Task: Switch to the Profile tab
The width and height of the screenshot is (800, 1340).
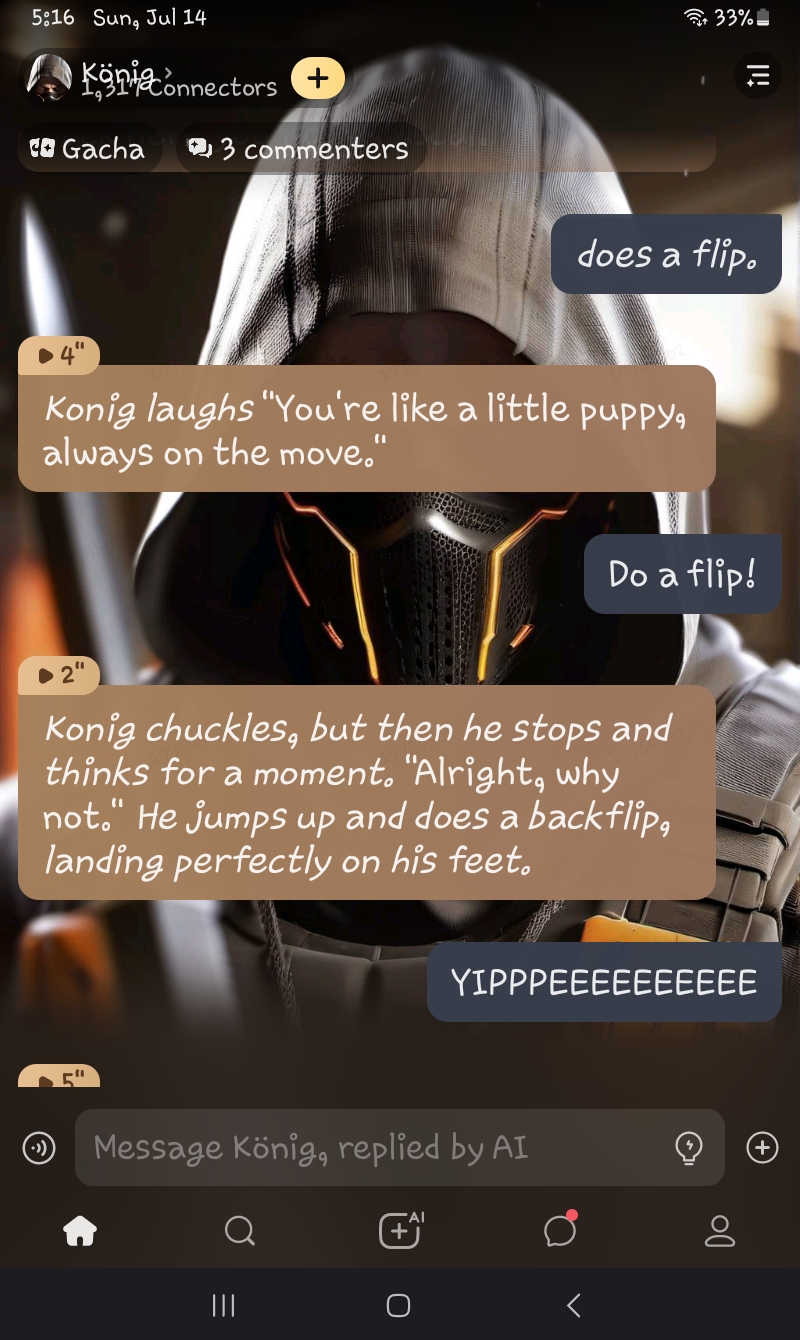Action: [x=720, y=1231]
